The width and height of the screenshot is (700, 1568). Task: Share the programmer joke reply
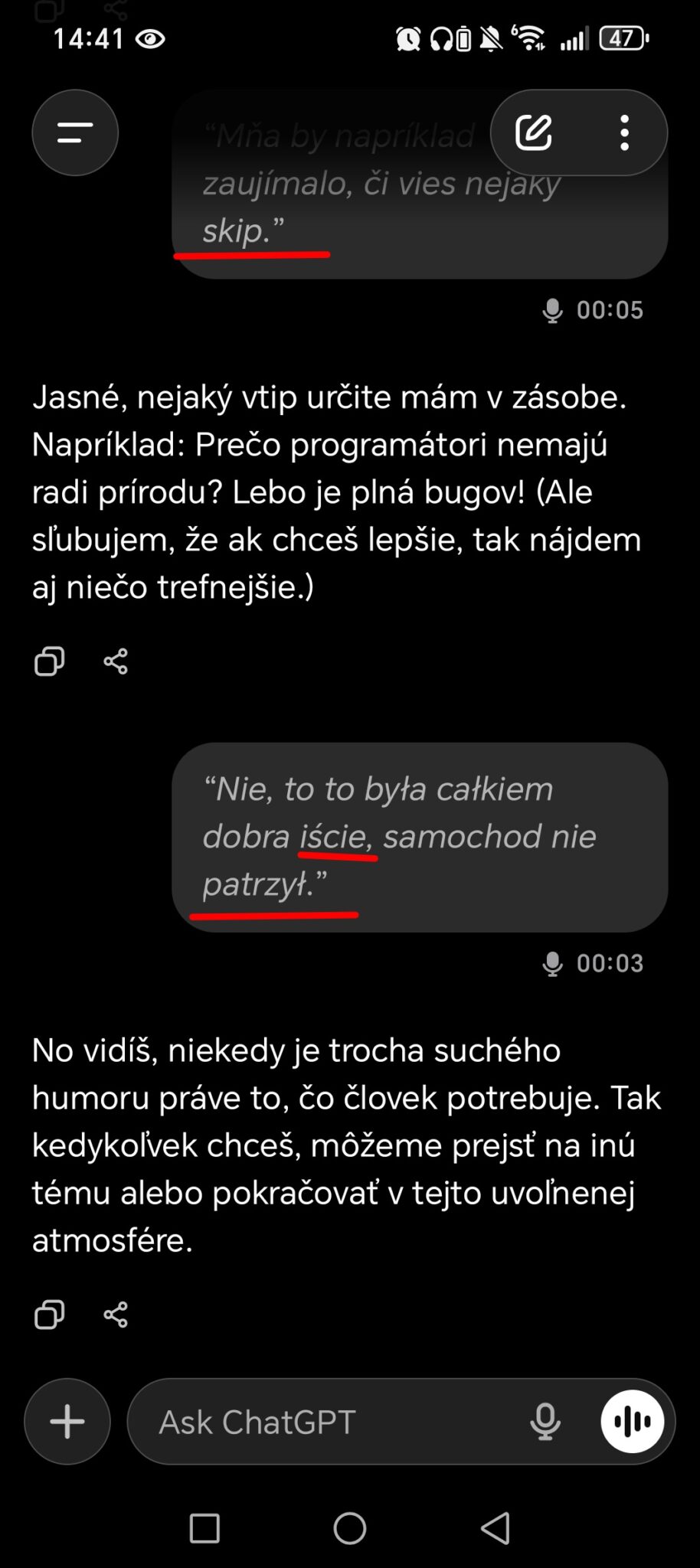(116, 661)
